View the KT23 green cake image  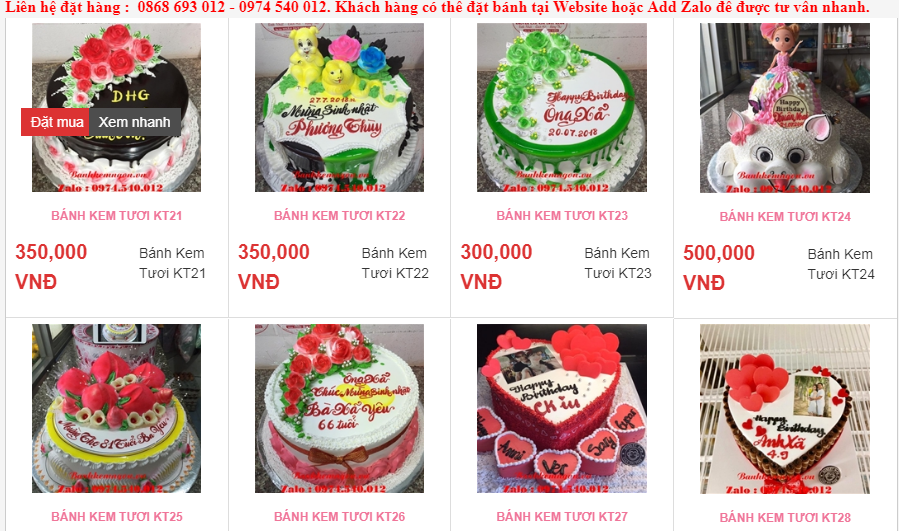(562, 108)
